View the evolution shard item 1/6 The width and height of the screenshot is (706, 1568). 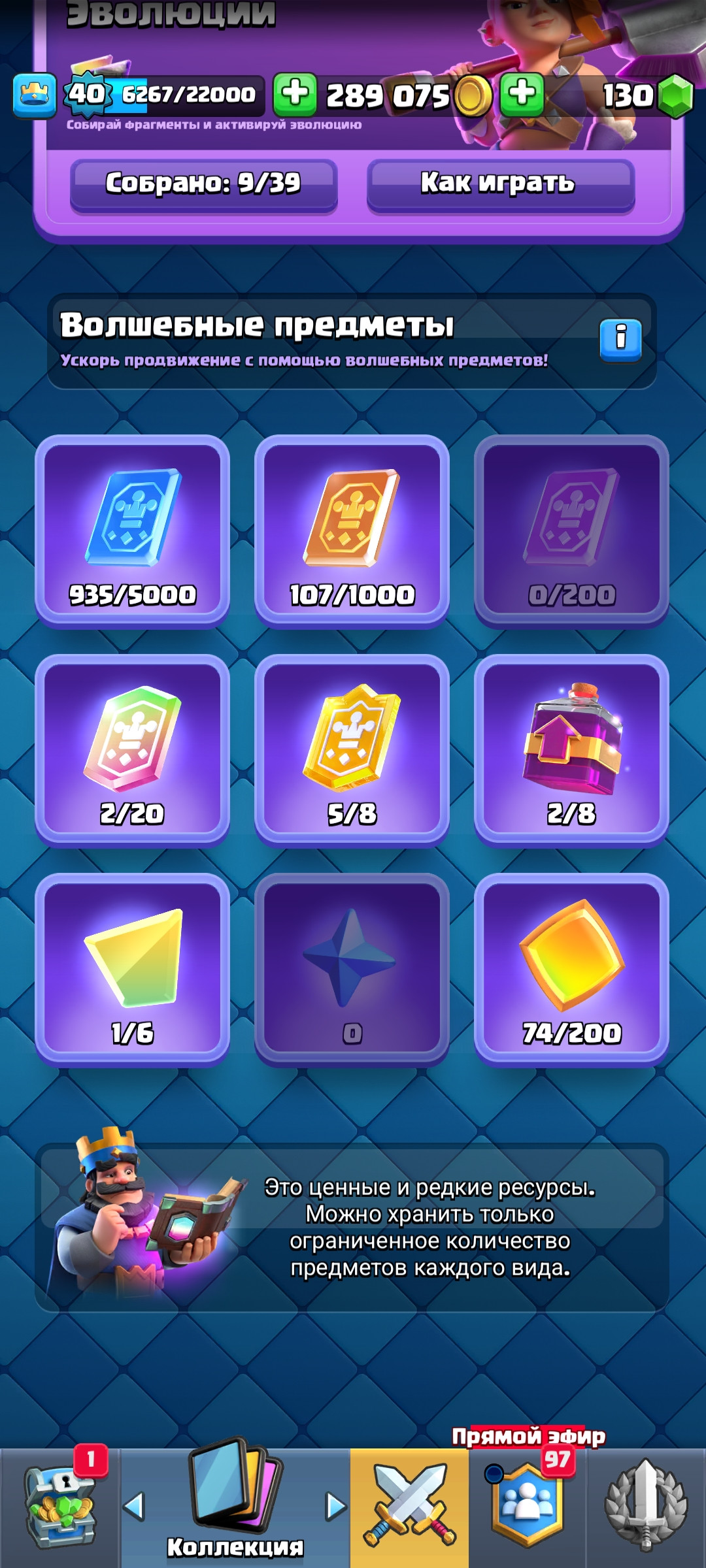click(x=133, y=969)
